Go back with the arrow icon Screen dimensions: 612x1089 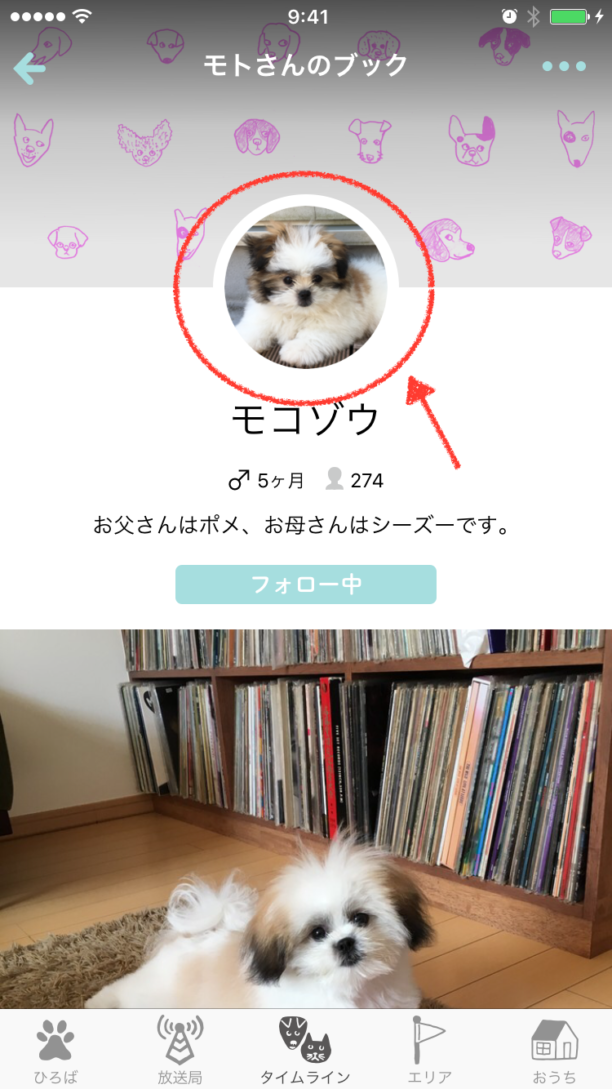pyautogui.click(x=29, y=67)
